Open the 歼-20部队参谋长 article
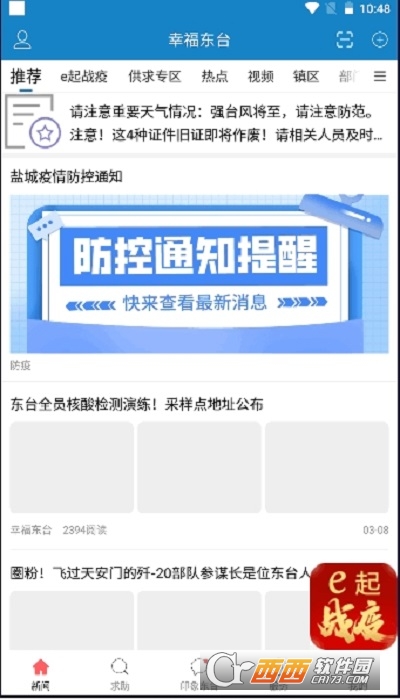Image resolution: width=400 pixels, height=700 pixels. pyautogui.click(x=160, y=573)
